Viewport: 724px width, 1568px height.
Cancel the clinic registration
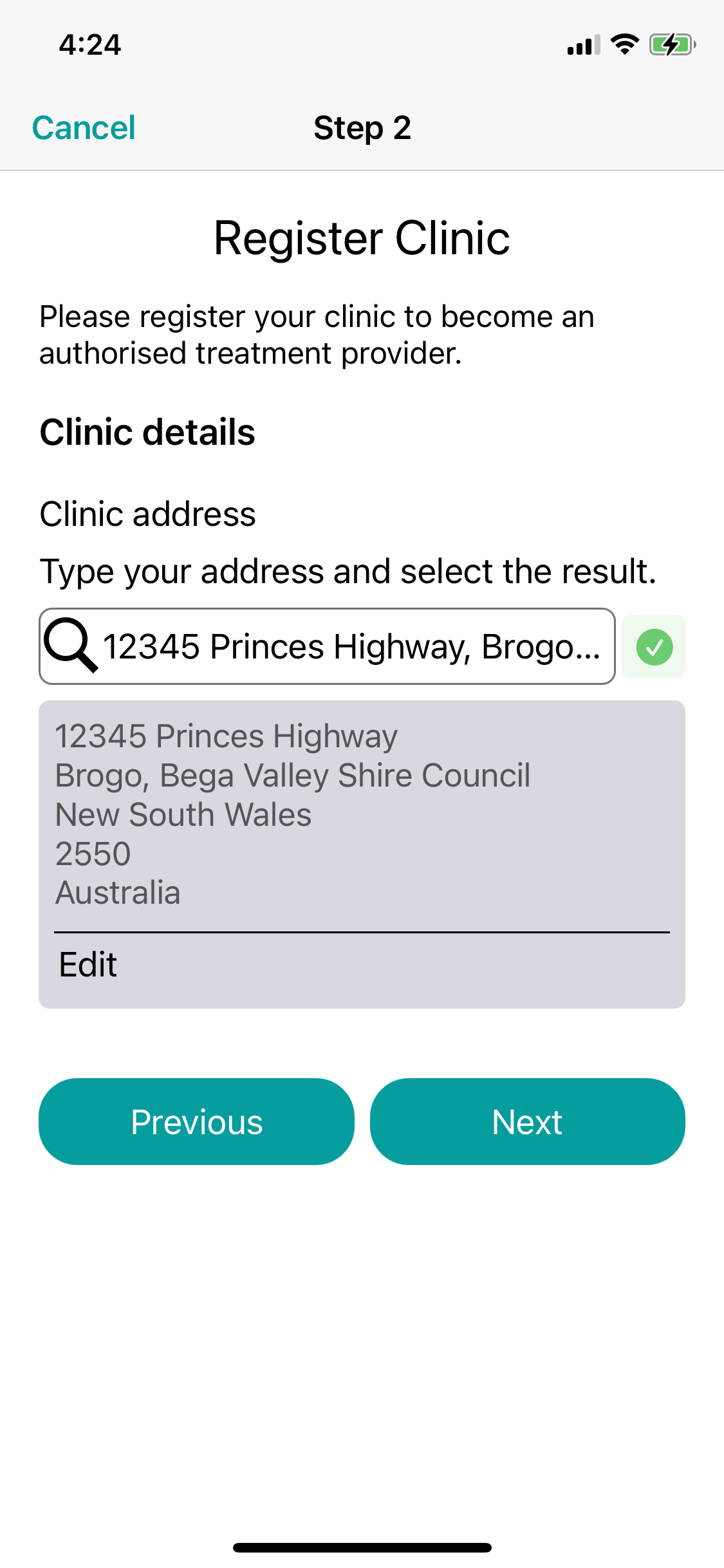(x=84, y=127)
